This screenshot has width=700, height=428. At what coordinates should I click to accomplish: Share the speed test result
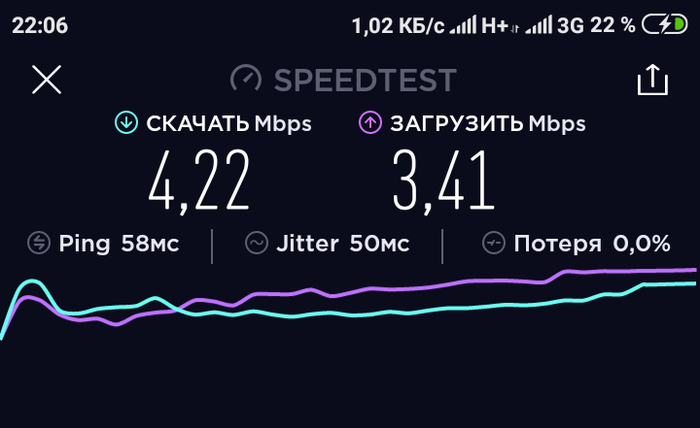click(651, 80)
